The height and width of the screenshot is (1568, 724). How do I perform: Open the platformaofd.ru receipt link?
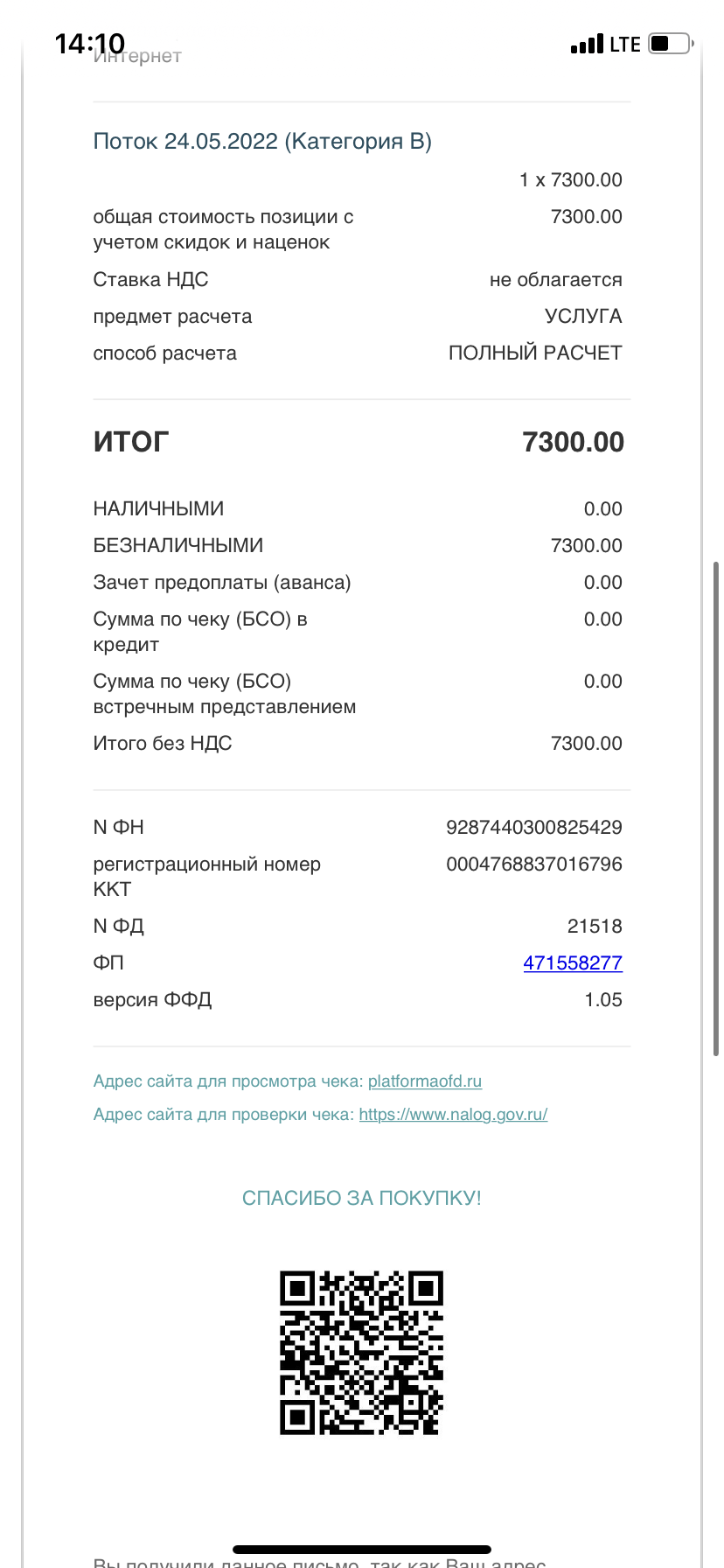425,1081
